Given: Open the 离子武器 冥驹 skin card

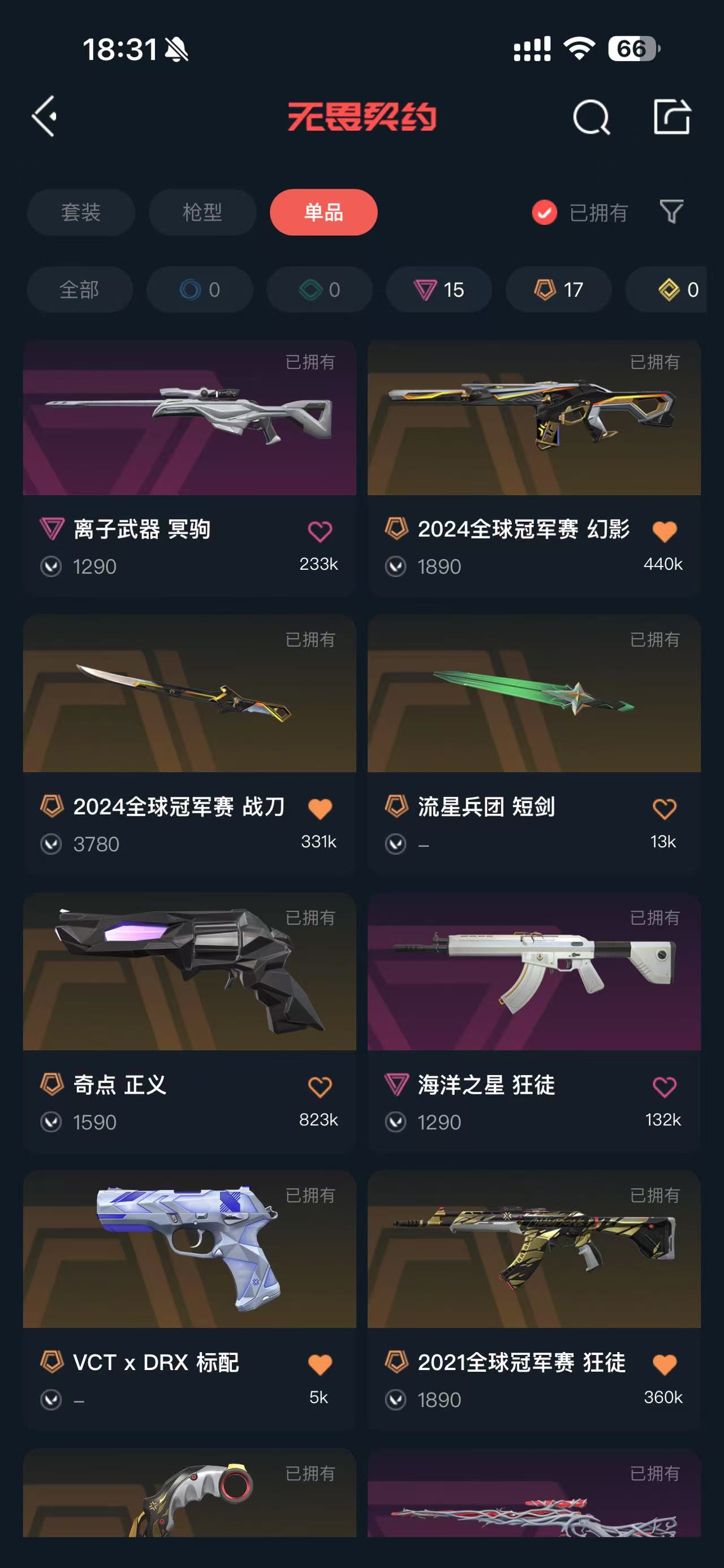Looking at the screenshot, I should (189, 418).
